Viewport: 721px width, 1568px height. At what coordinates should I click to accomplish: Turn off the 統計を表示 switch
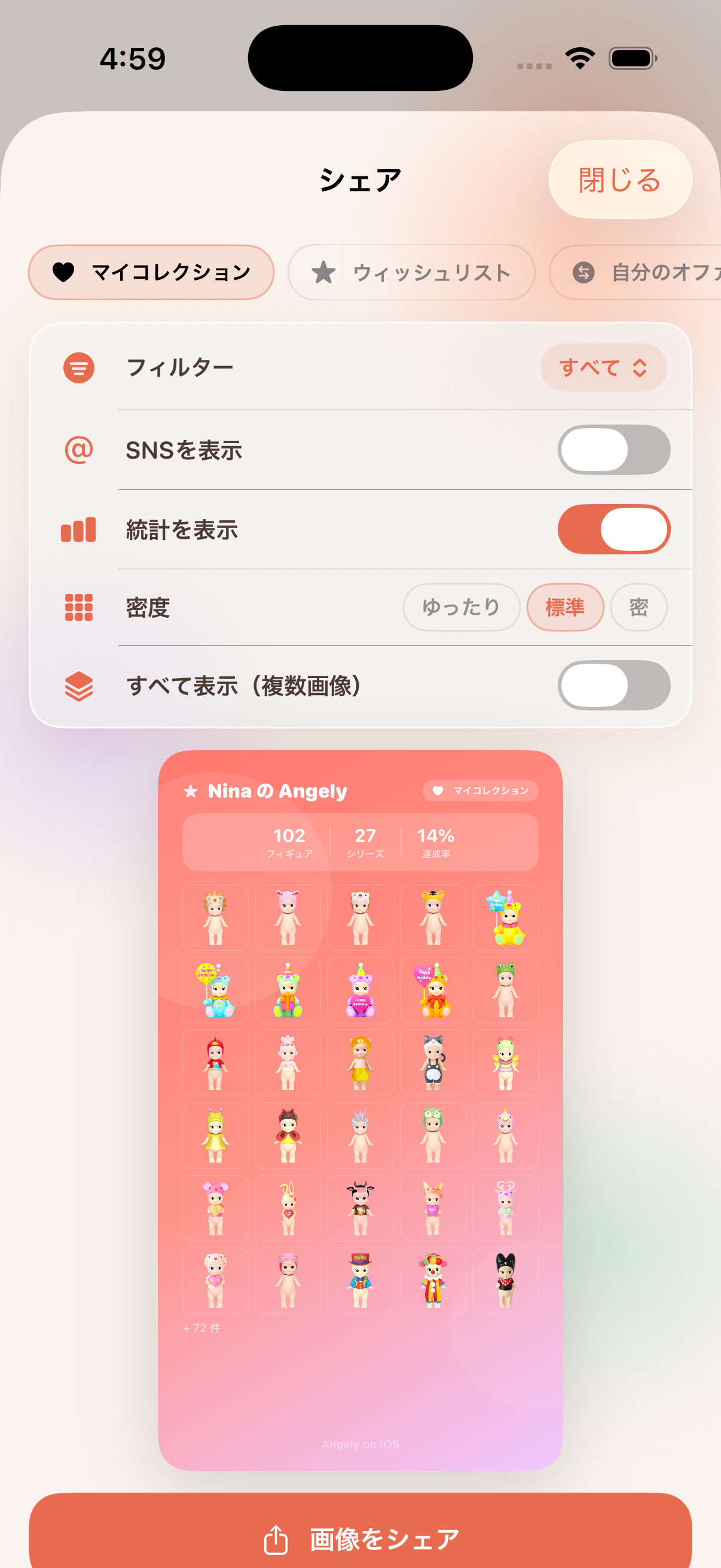pyautogui.click(x=613, y=530)
